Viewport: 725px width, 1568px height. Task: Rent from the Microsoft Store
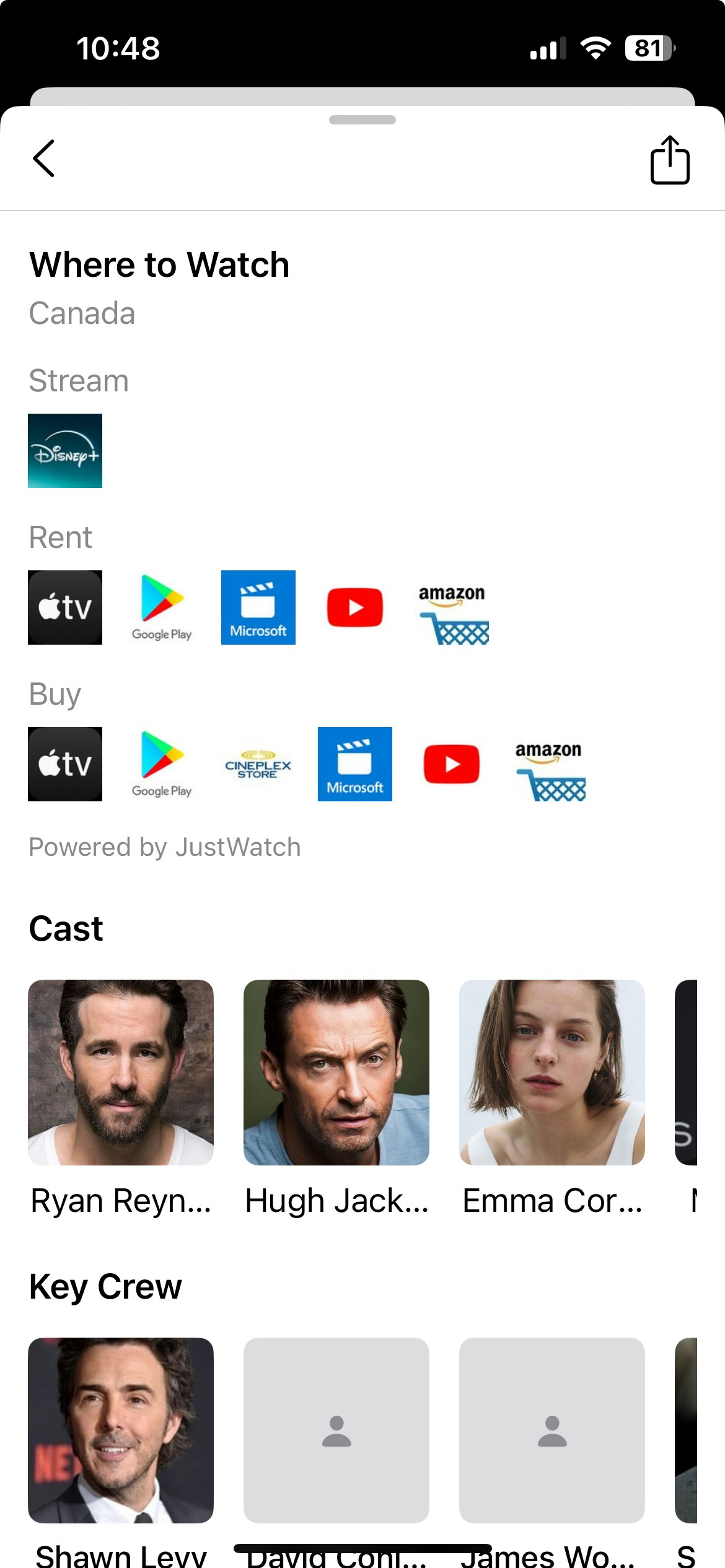tap(258, 607)
